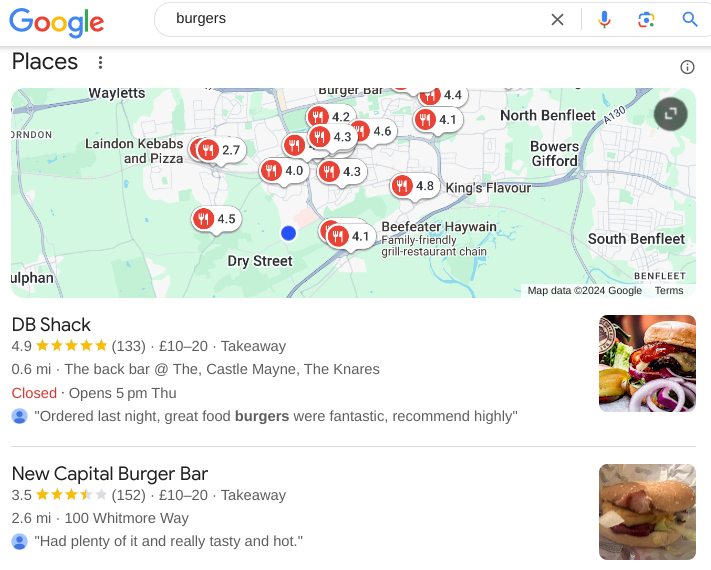Open the map Terms link
The image size is (711, 570).
pos(669,291)
